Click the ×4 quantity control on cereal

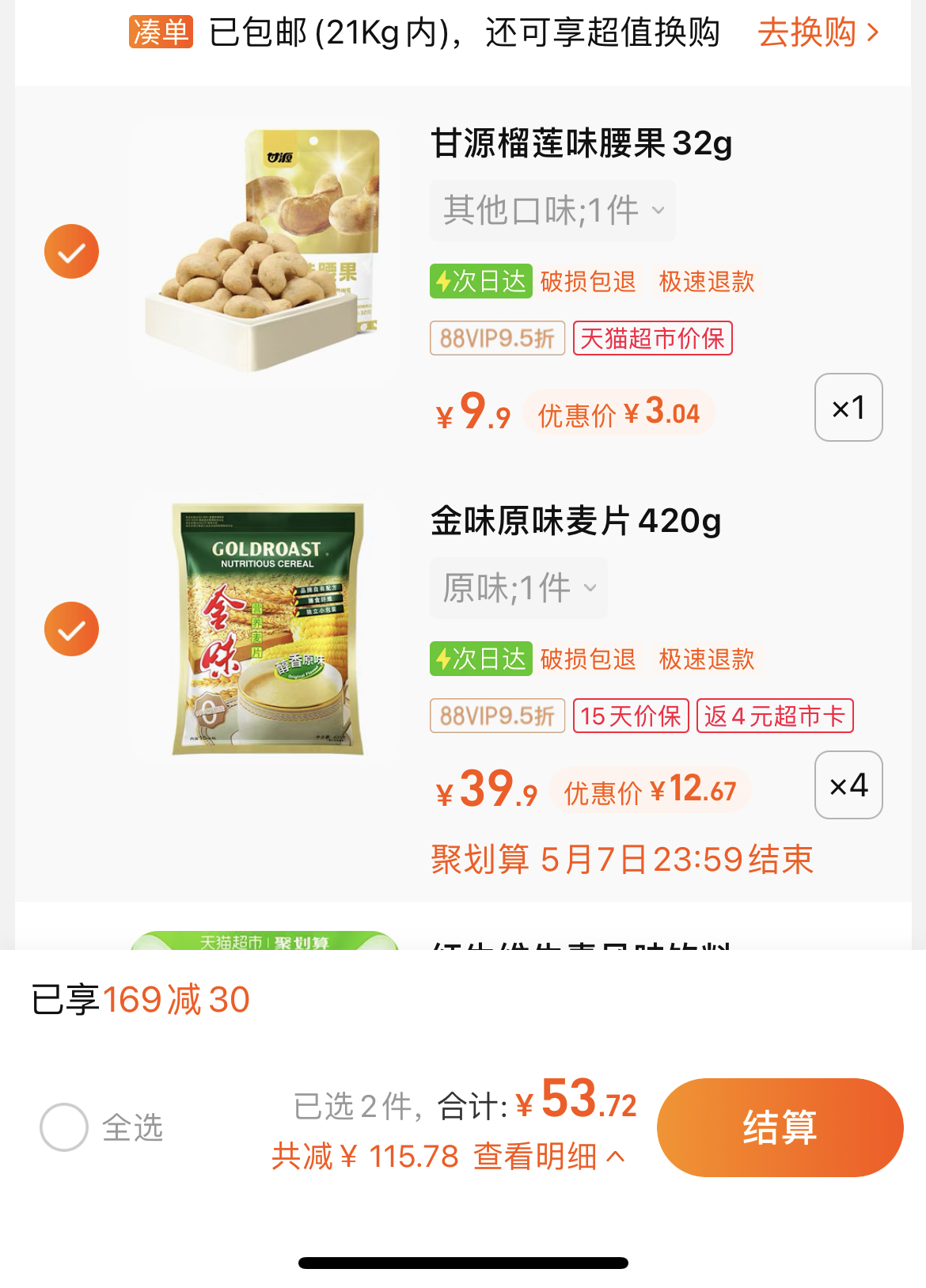848,785
